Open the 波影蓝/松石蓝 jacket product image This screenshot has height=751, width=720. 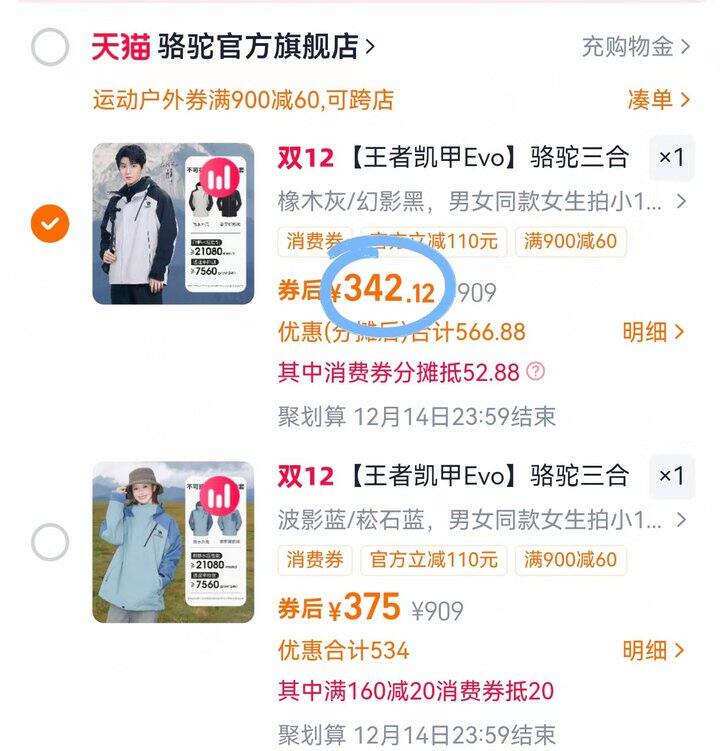pyautogui.click(x=173, y=542)
